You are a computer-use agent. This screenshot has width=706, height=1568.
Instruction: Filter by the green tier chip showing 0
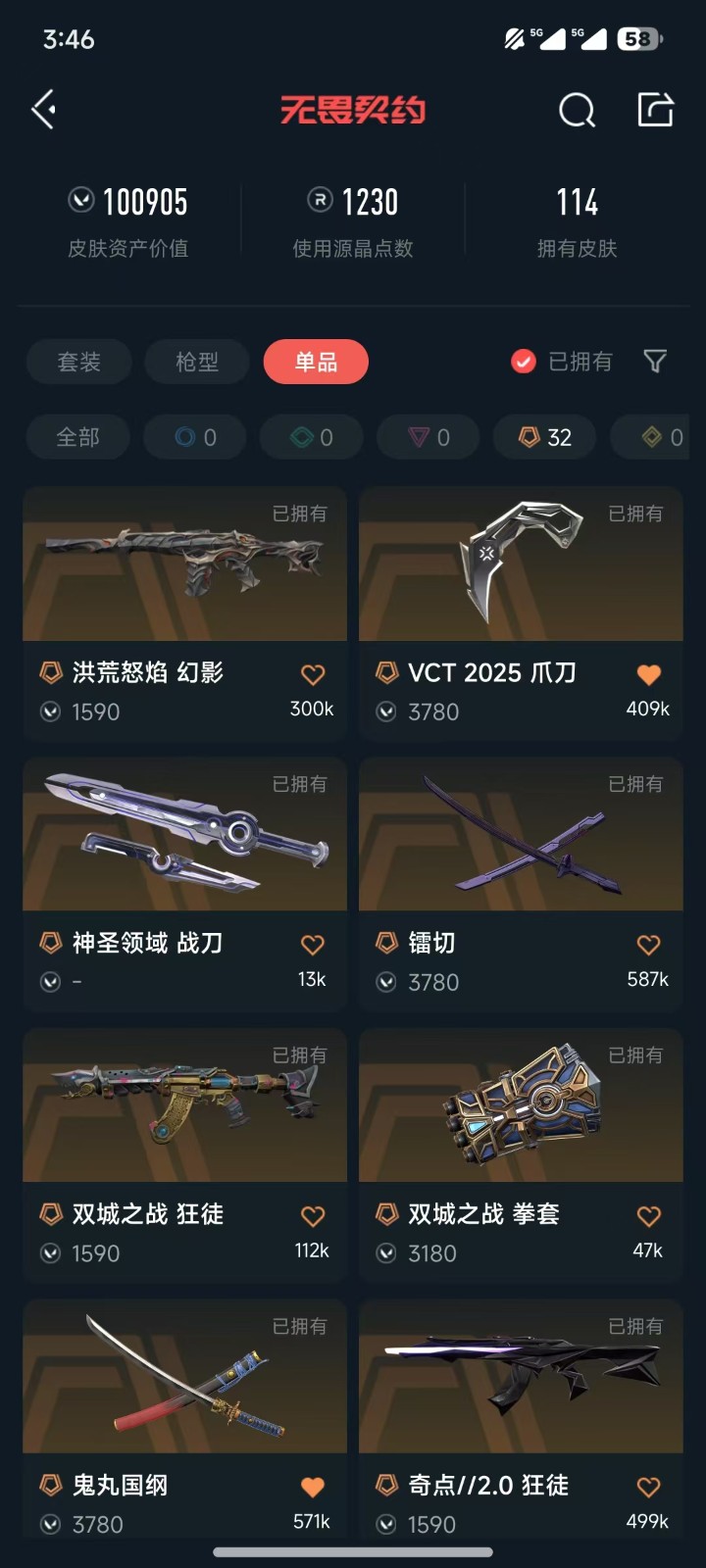312,437
